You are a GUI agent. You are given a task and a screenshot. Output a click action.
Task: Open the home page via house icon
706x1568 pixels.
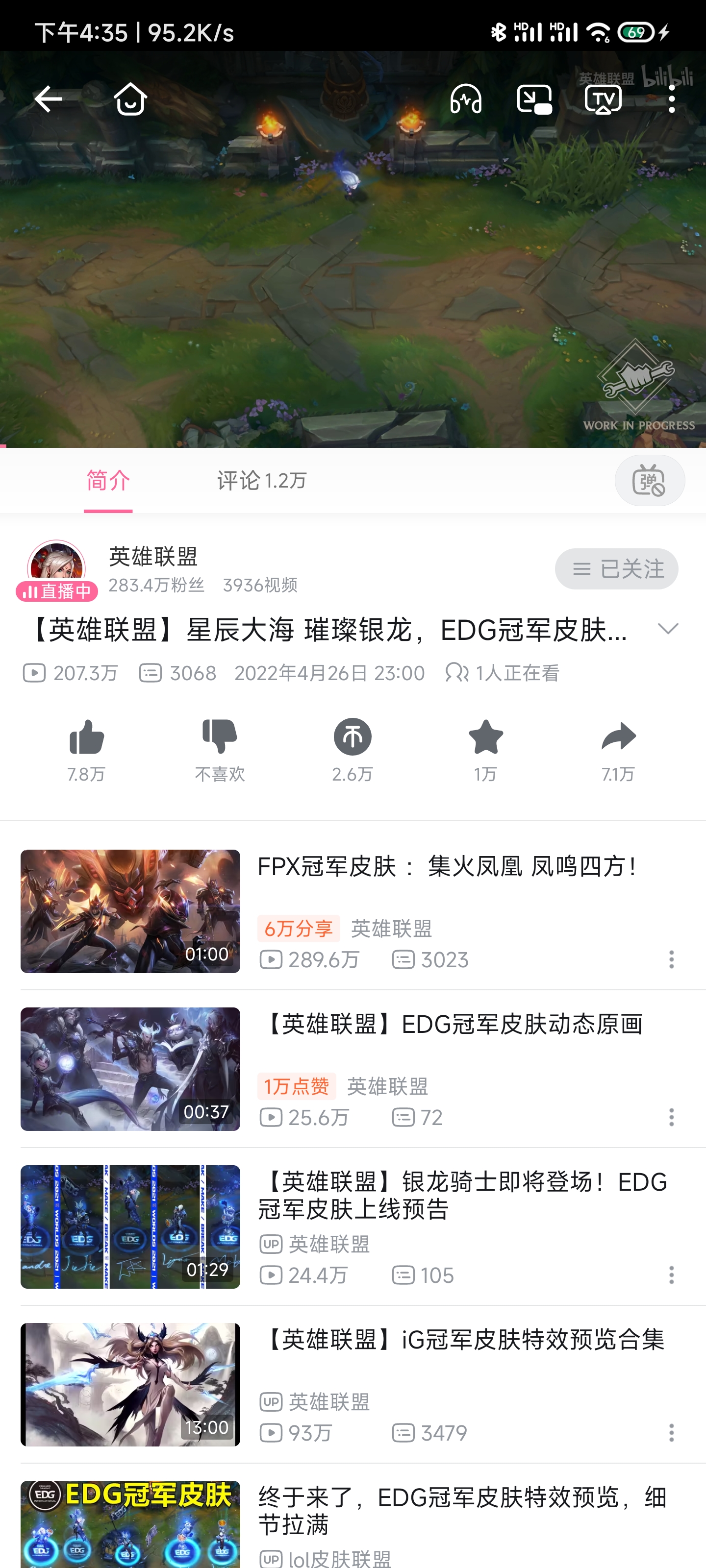[130, 99]
